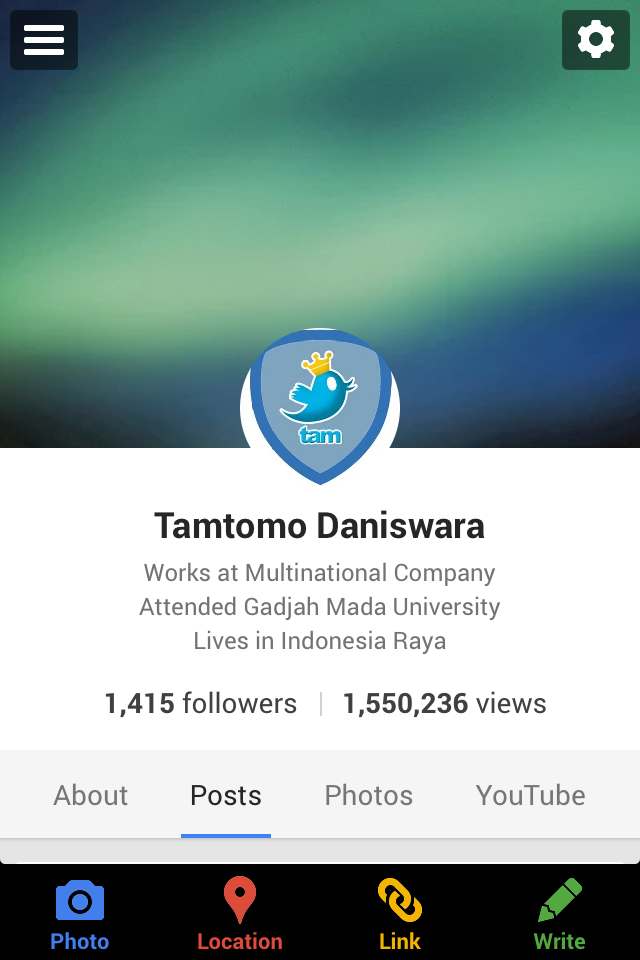Add a Location post
Image resolution: width=640 pixels, height=960 pixels.
coord(239,915)
